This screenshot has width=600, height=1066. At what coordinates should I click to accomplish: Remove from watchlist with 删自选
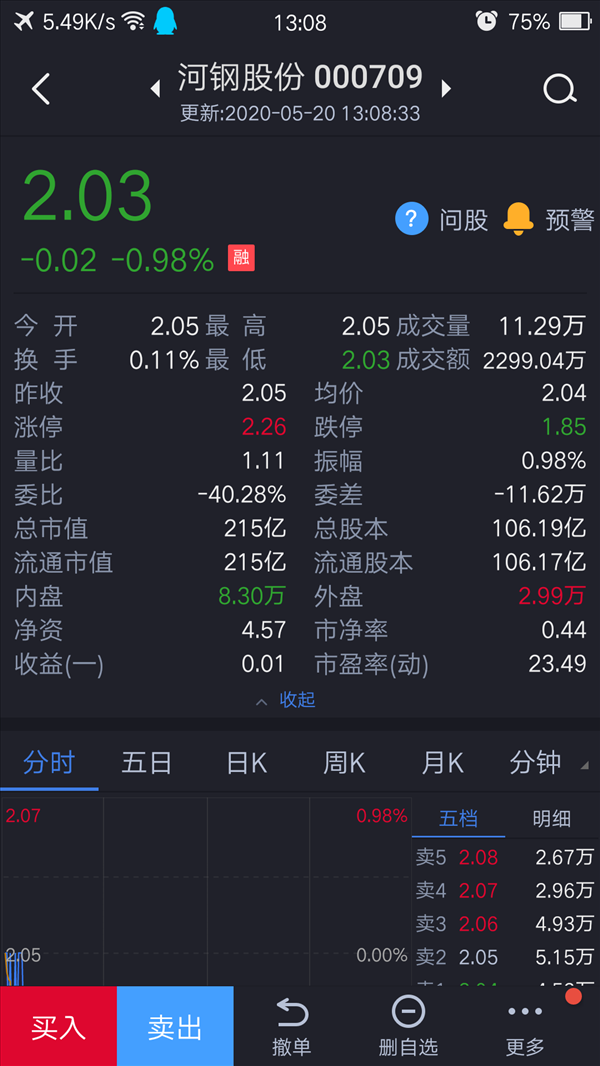click(408, 1027)
